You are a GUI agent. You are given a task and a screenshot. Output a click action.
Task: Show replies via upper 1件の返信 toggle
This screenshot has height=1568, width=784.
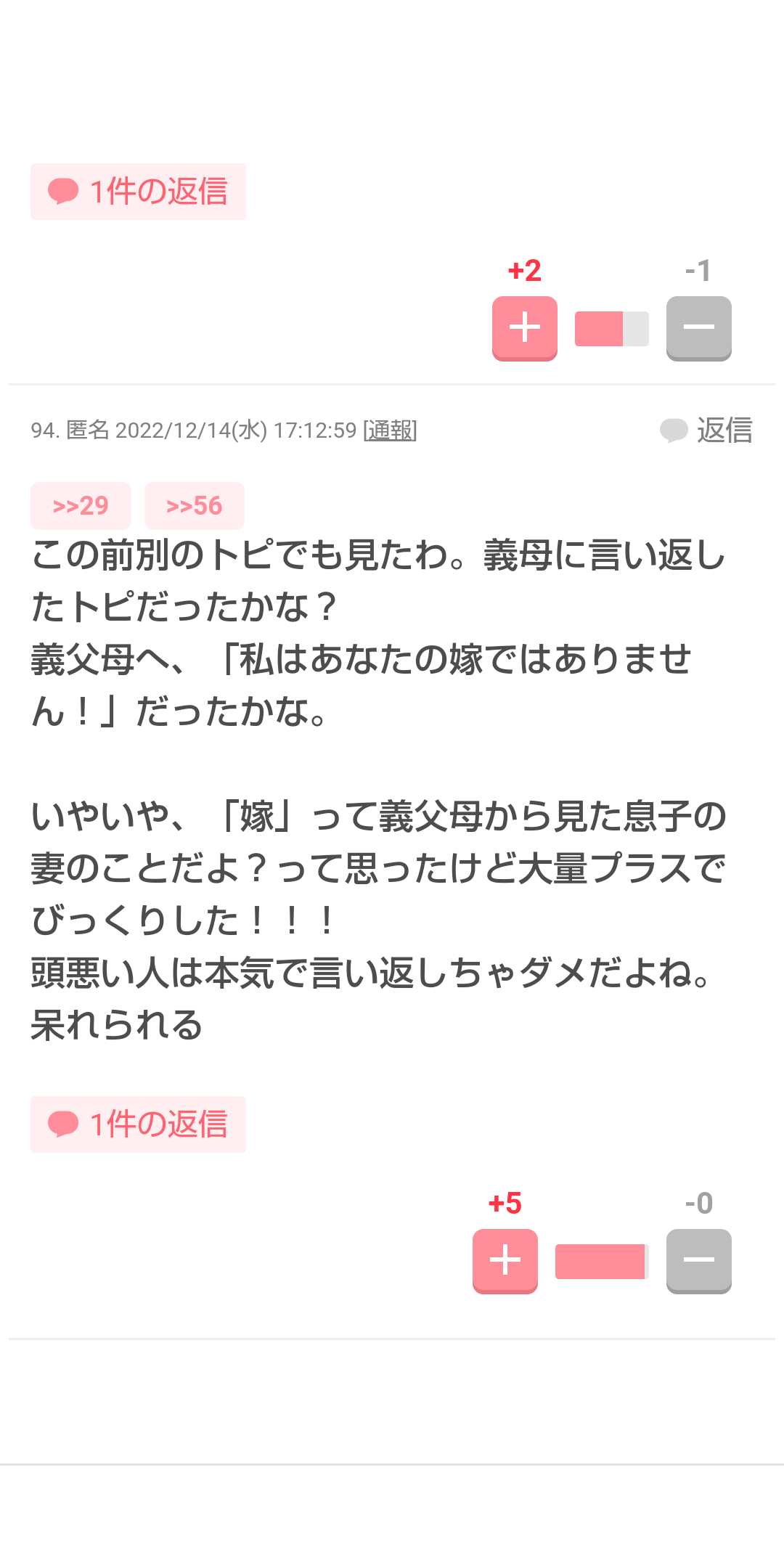(x=138, y=191)
